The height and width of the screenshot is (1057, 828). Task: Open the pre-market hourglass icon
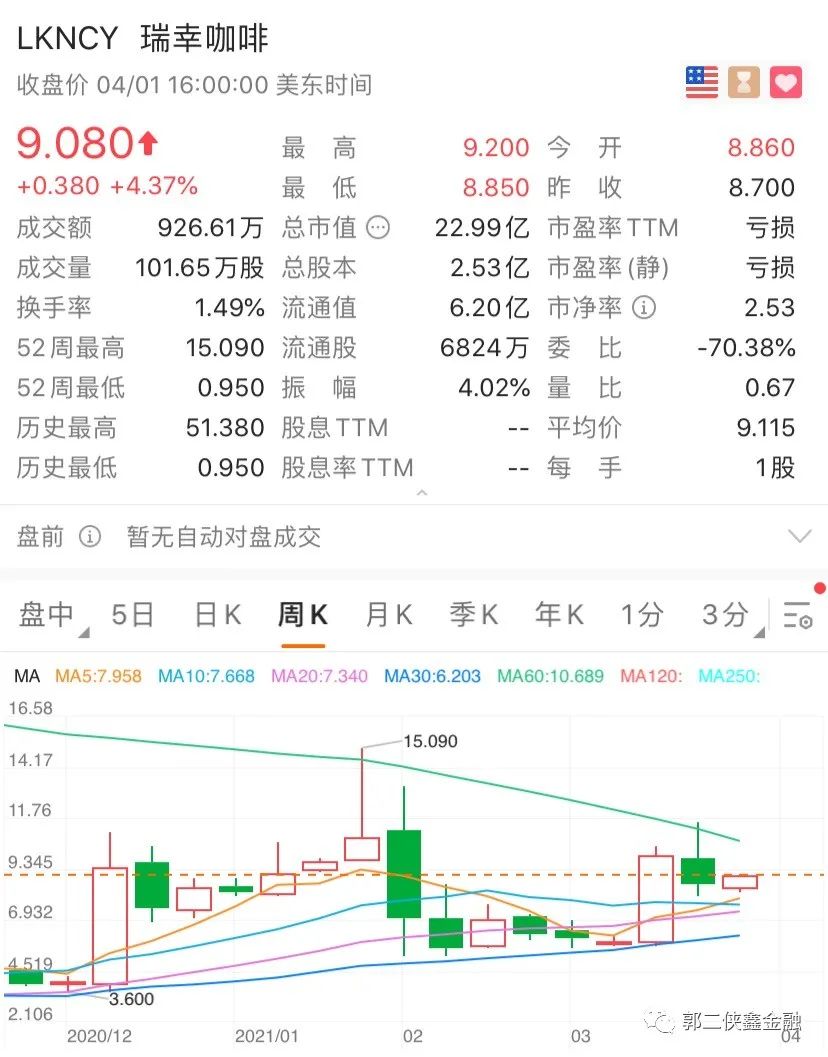coord(742,82)
